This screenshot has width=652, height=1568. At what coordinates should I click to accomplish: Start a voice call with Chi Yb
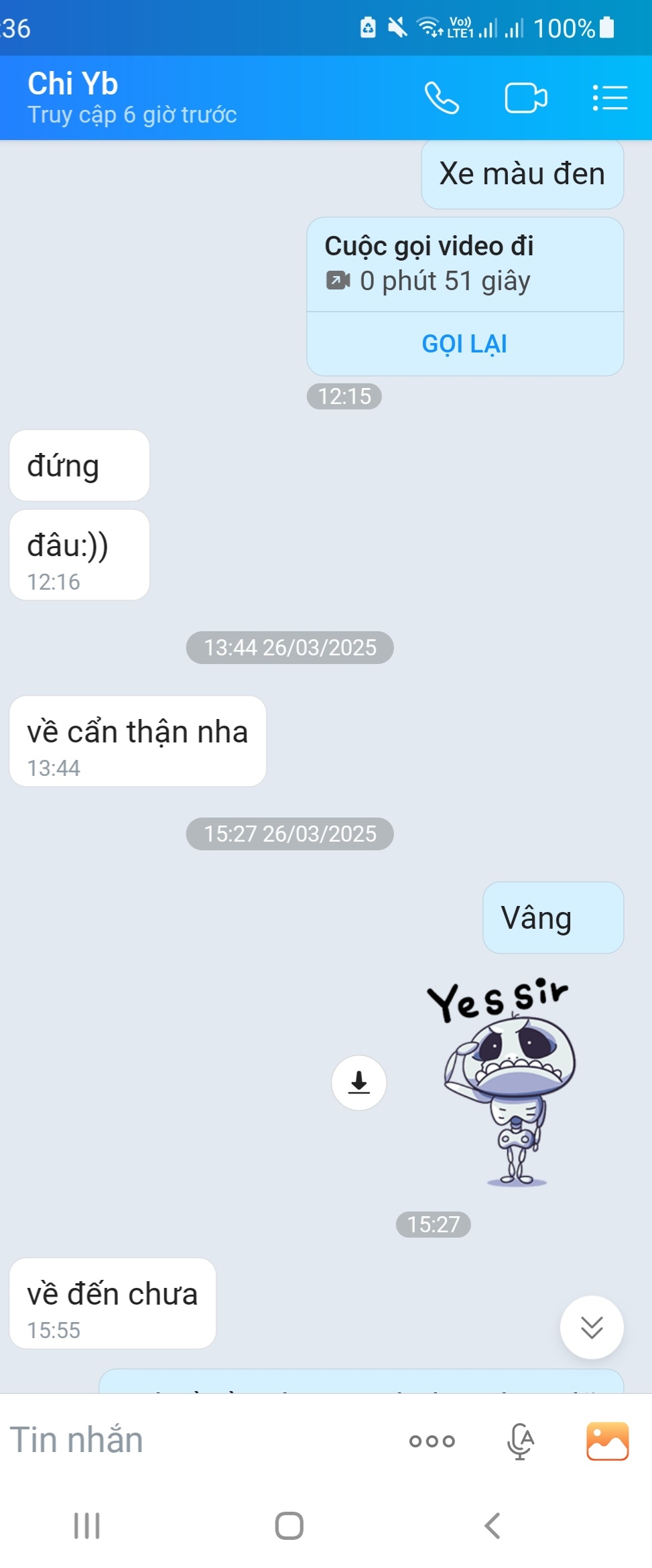442,98
